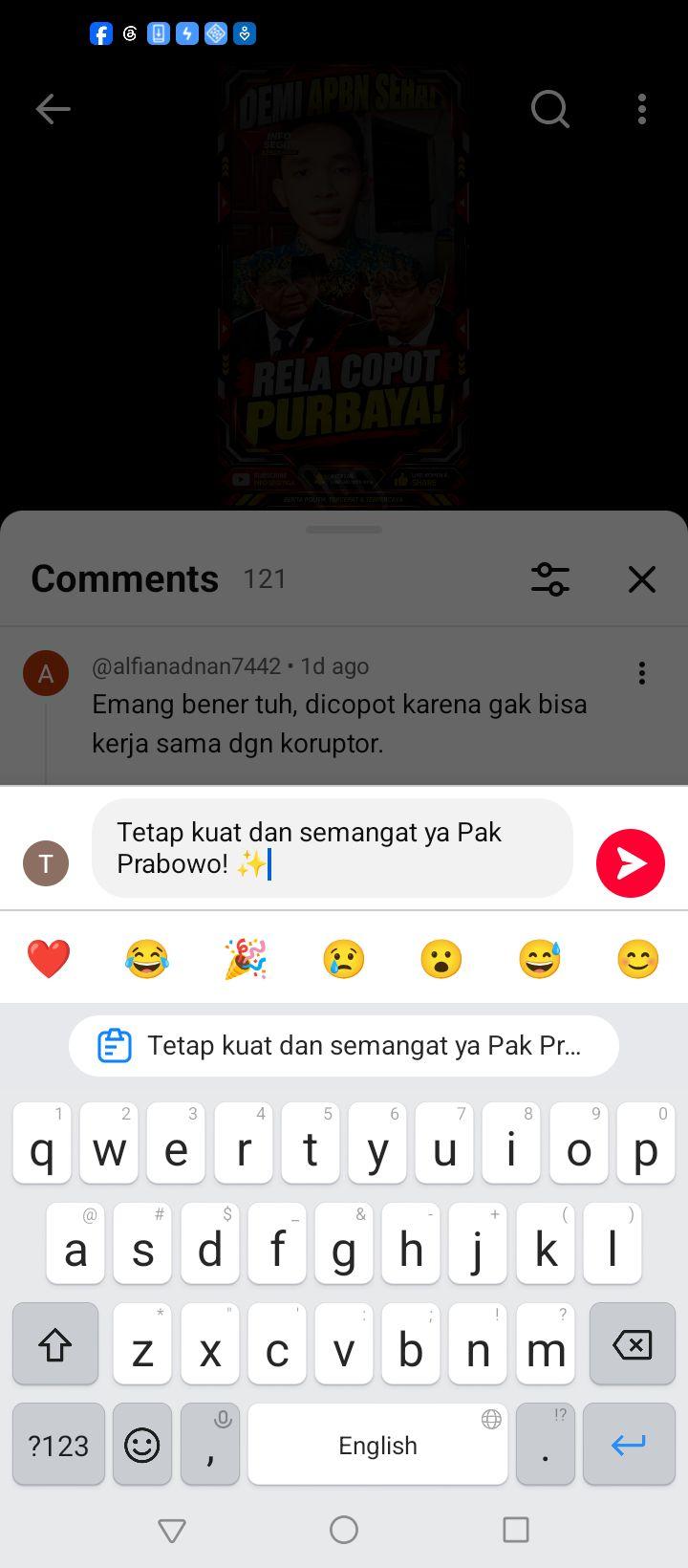Open search from the top bar
Screen dimensions: 688x1568
coord(550,109)
